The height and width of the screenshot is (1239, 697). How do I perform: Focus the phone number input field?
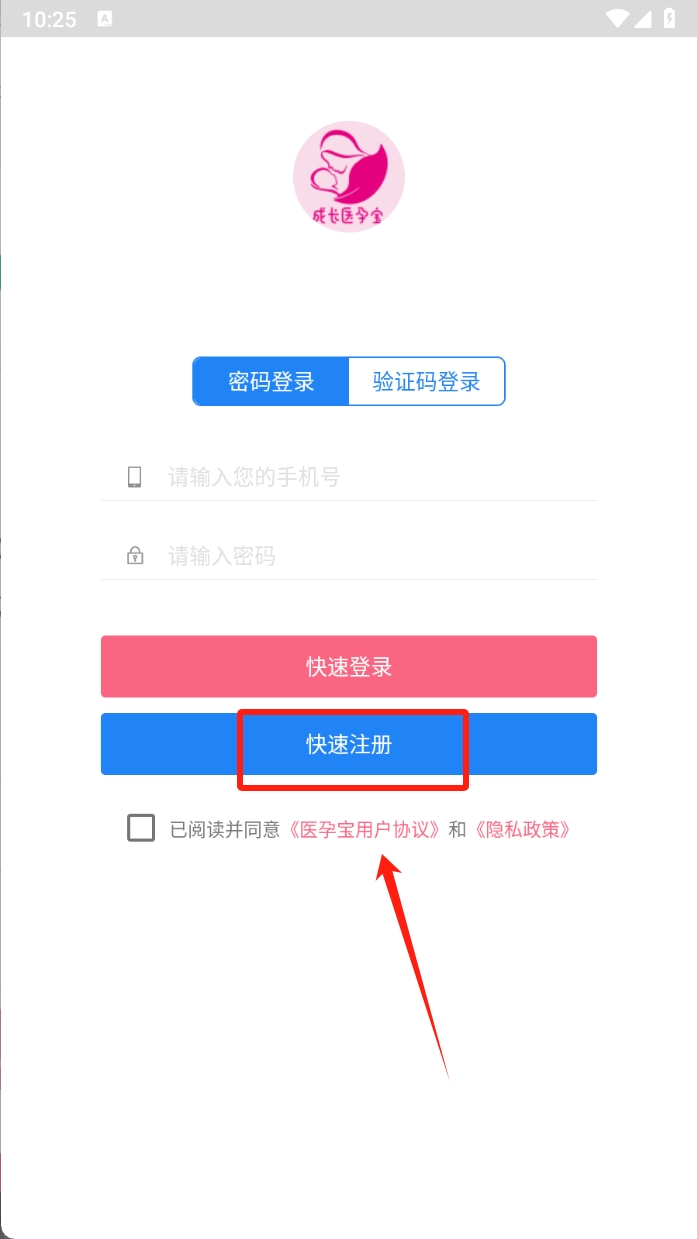(380, 477)
